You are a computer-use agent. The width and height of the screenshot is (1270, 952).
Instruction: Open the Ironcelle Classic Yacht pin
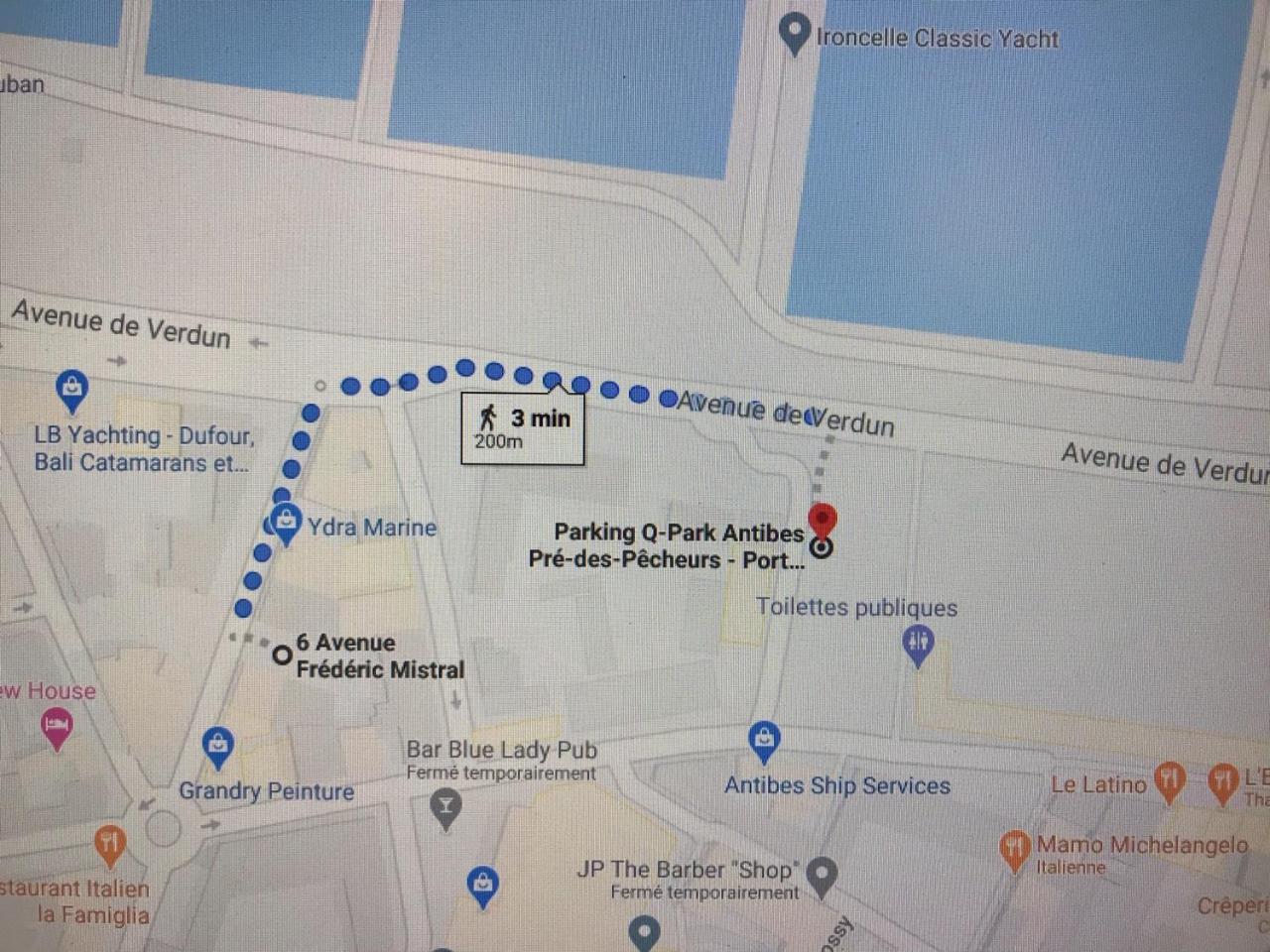point(794,35)
